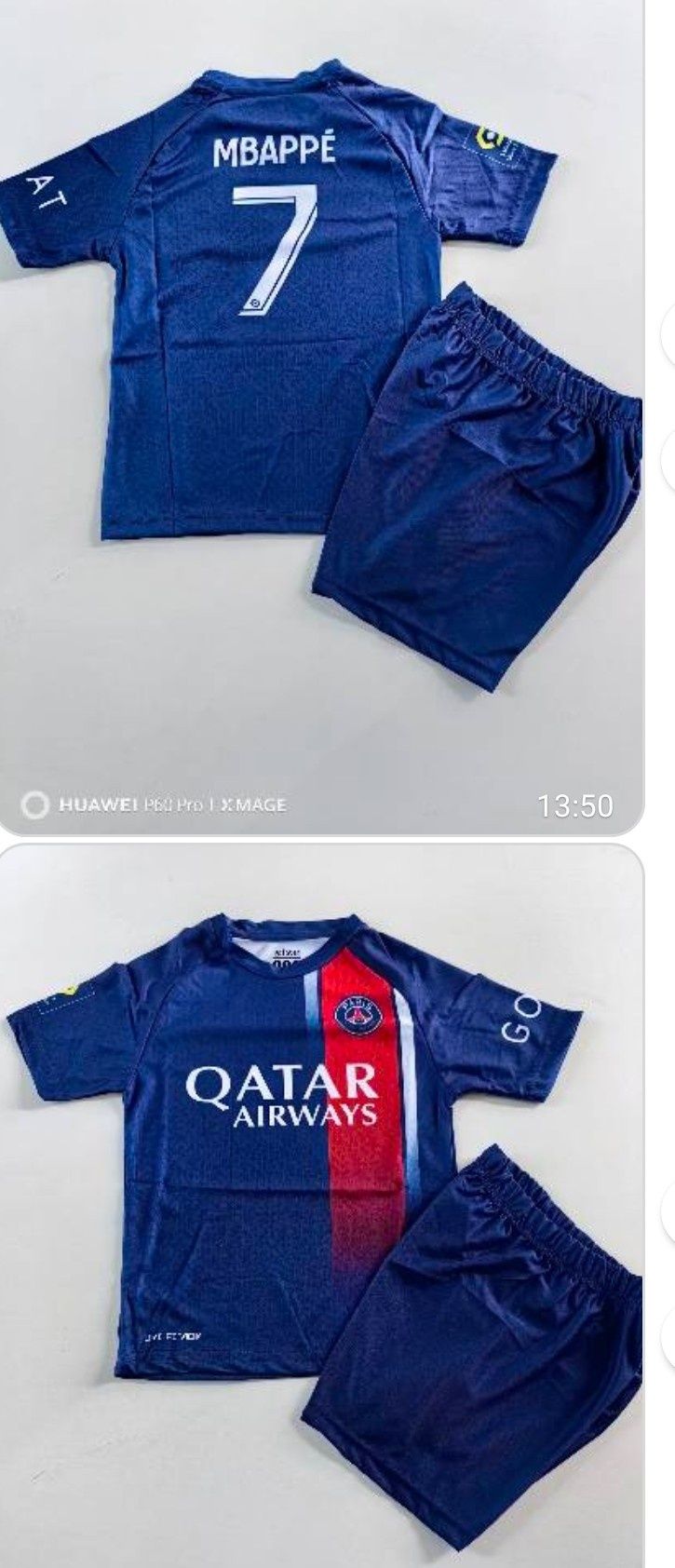Image resolution: width=675 pixels, height=1568 pixels.
Task: Open the Mbappé 7 jersey photo sent at 13:50
Action: click(321, 410)
